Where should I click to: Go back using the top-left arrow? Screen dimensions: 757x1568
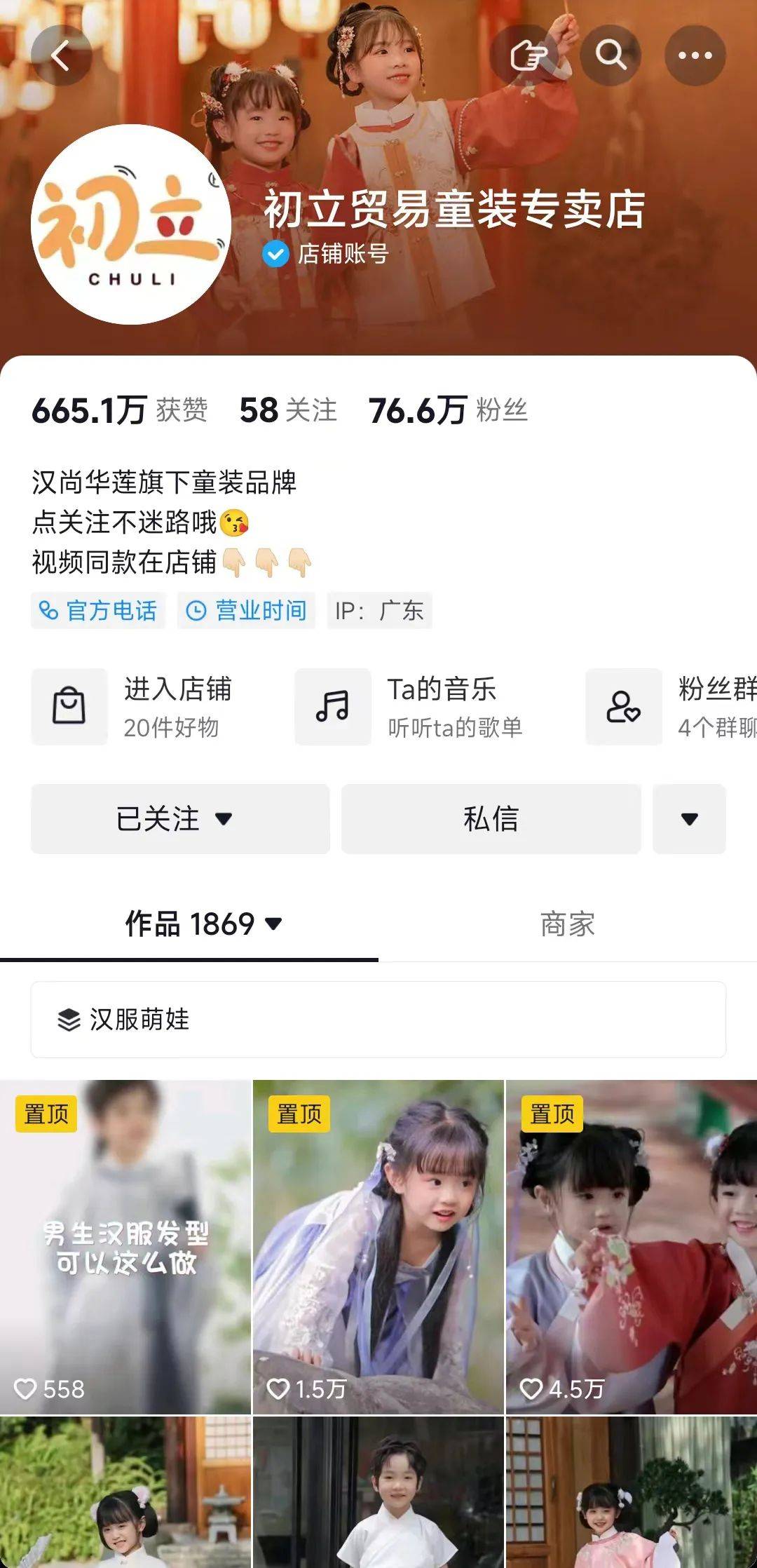(62, 55)
